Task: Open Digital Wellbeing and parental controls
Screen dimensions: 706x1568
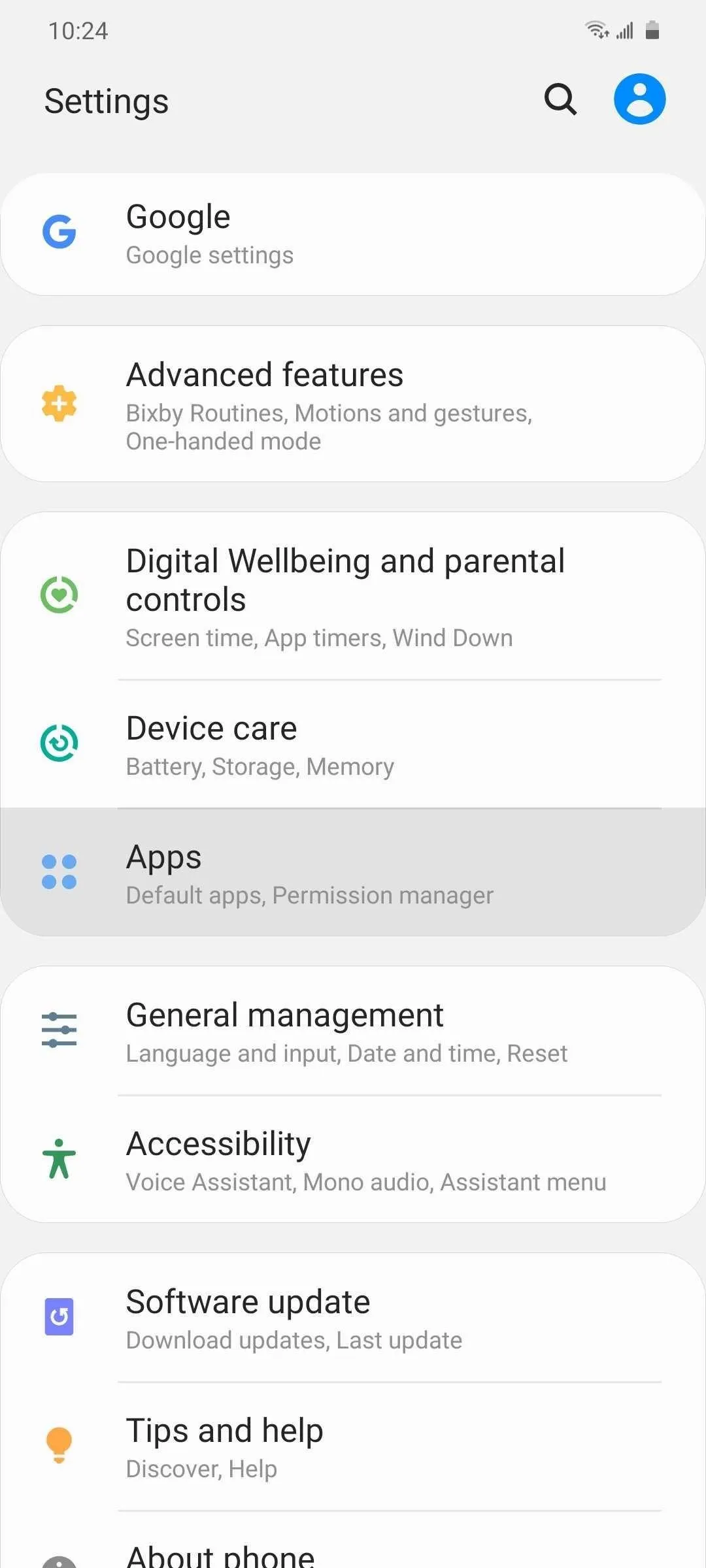Action: pos(353,596)
